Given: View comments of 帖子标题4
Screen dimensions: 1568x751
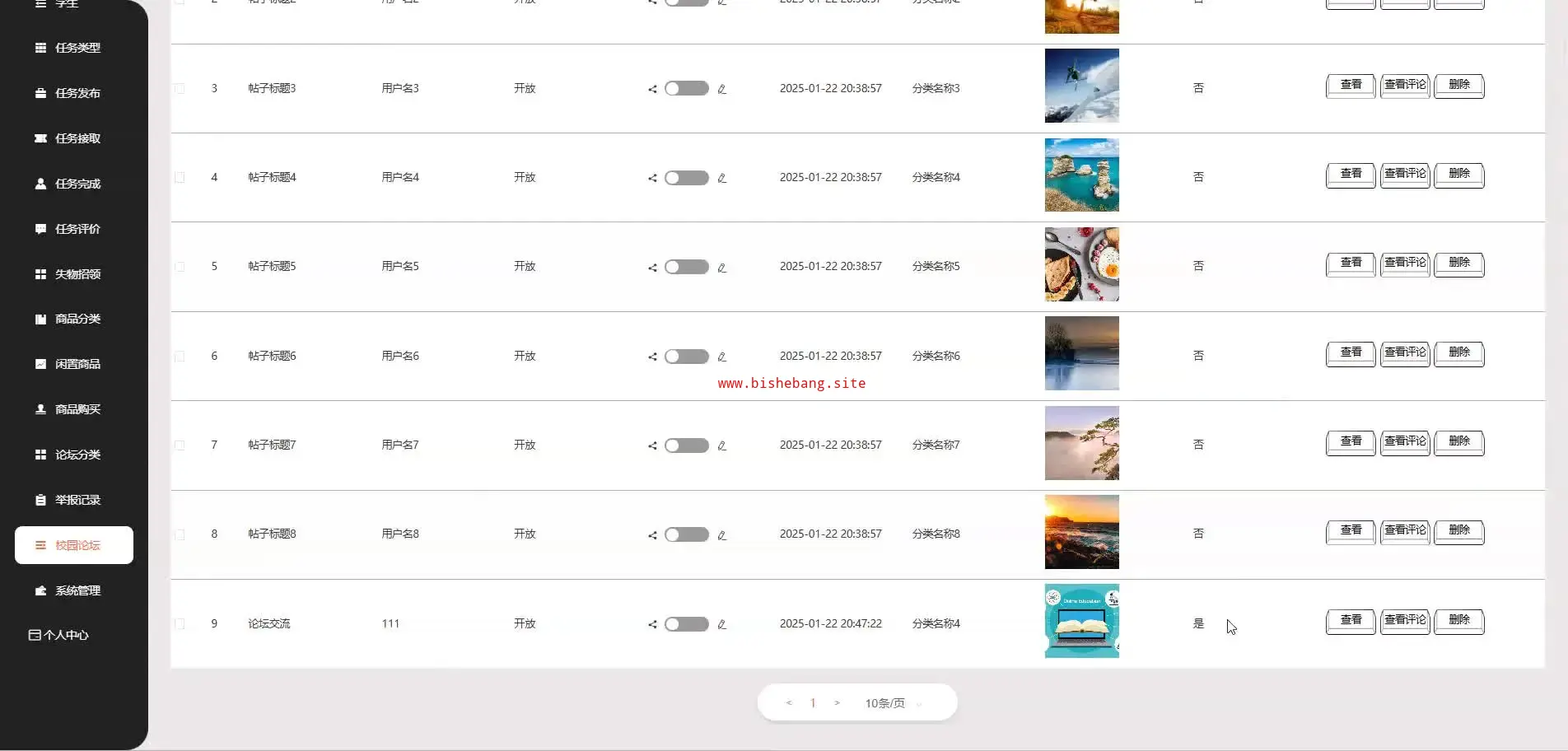Looking at the screenshot, I should click(1404, 174).
